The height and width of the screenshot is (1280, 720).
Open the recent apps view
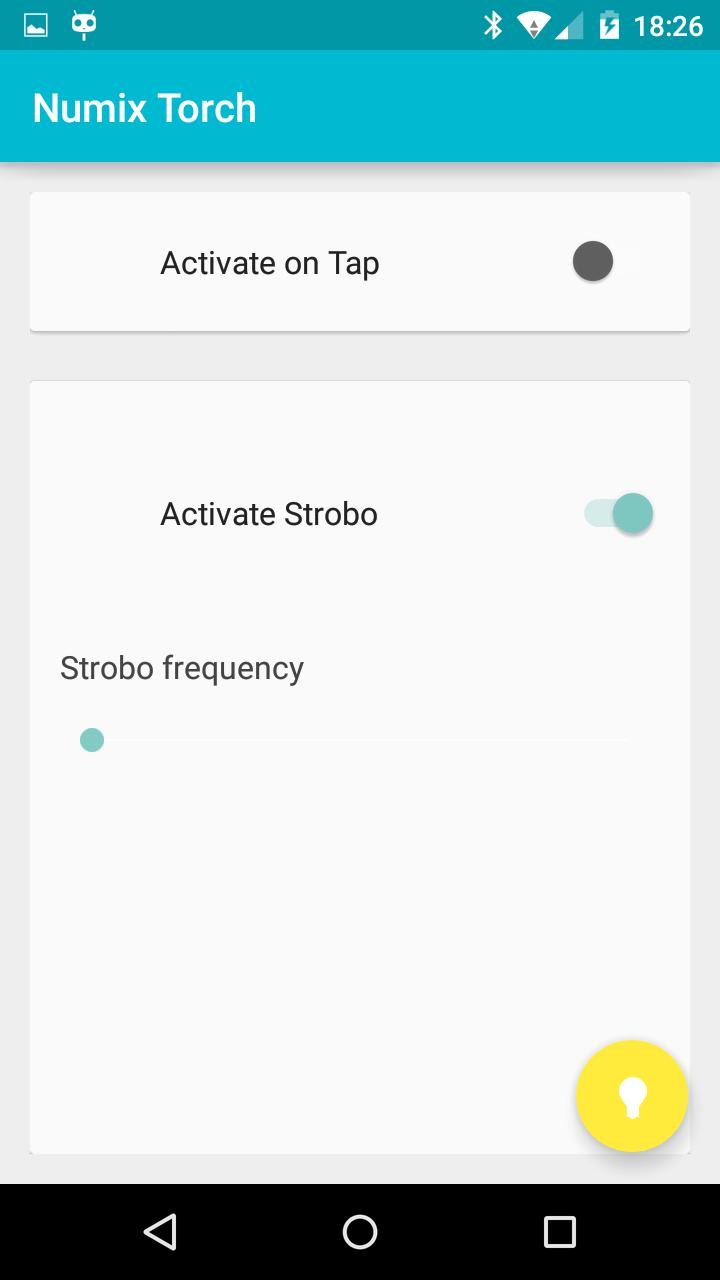[559, 1231]
